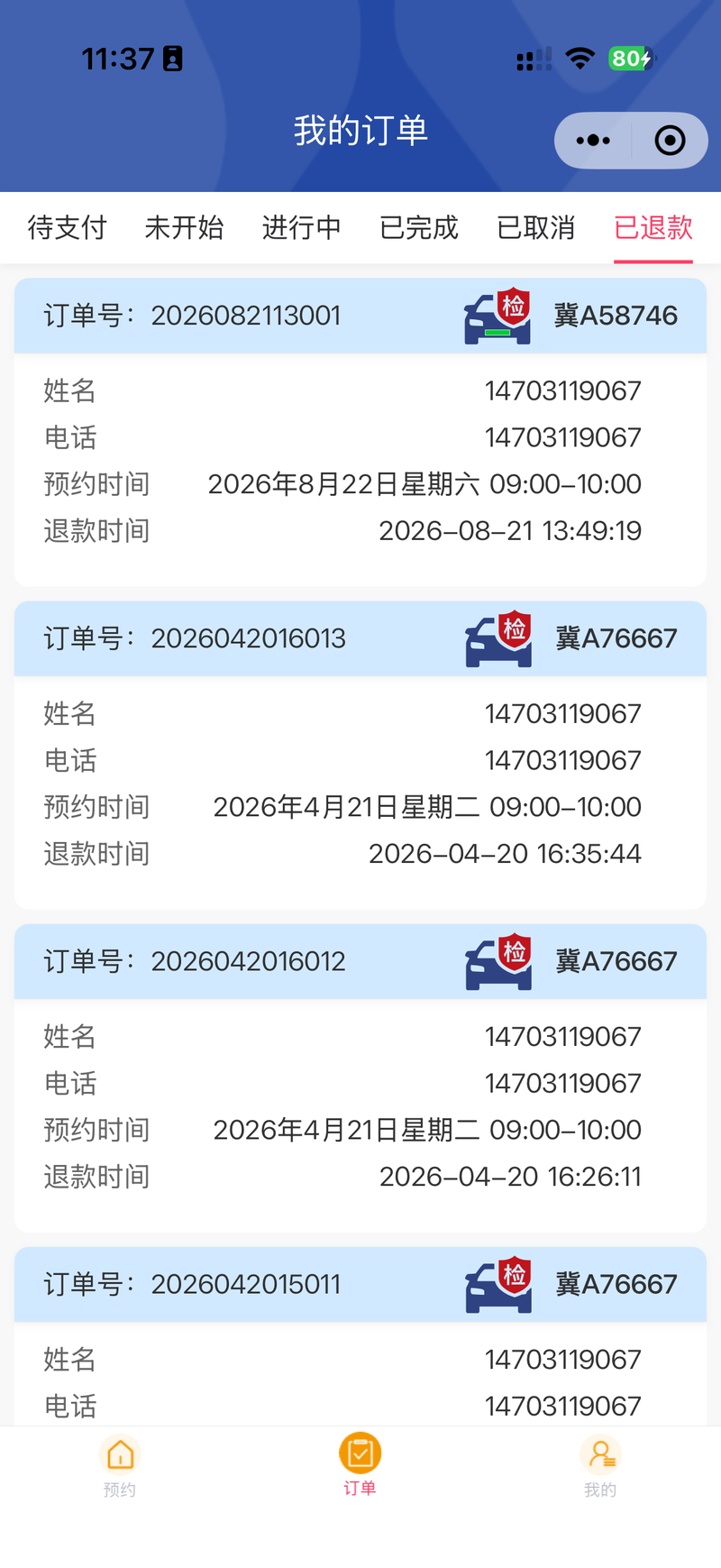Switch to the 已取消 tab
Screen dimensions: 721x1568
536,227
